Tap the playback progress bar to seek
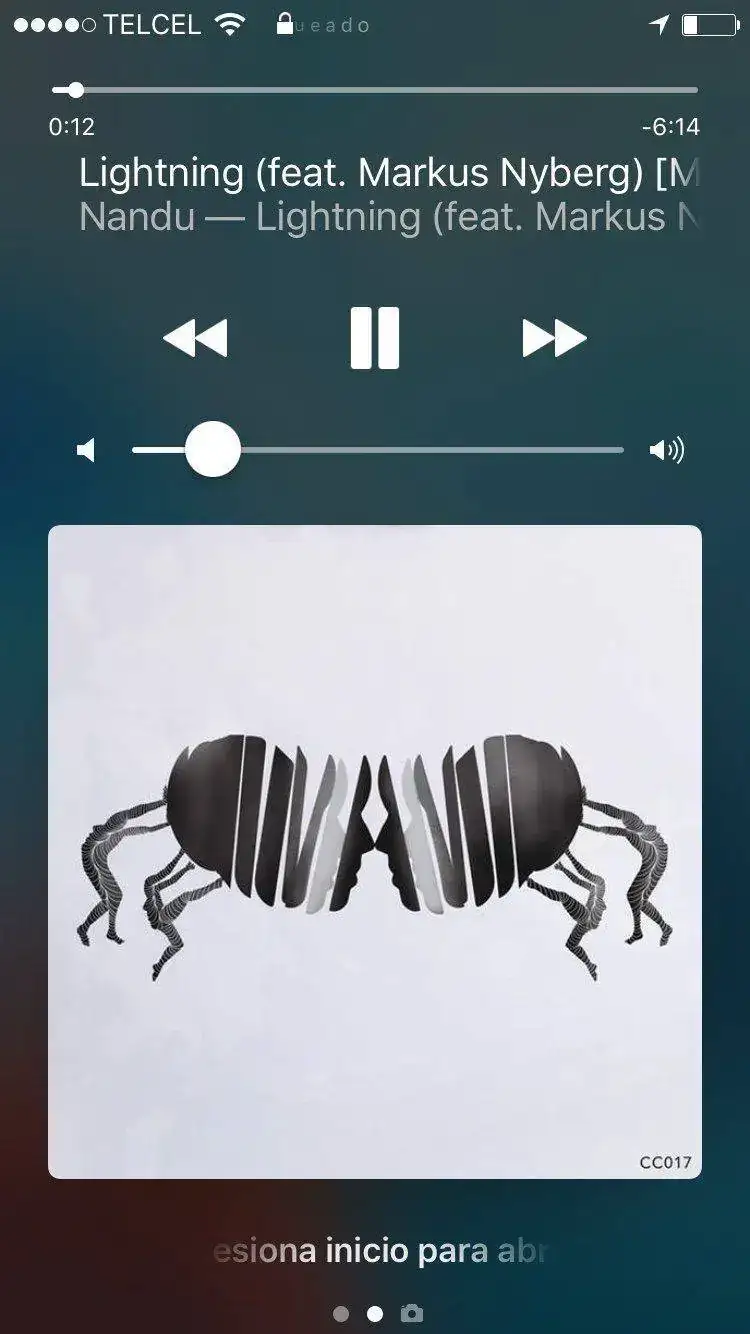The image size is (750, 1334). pos(375,90)
